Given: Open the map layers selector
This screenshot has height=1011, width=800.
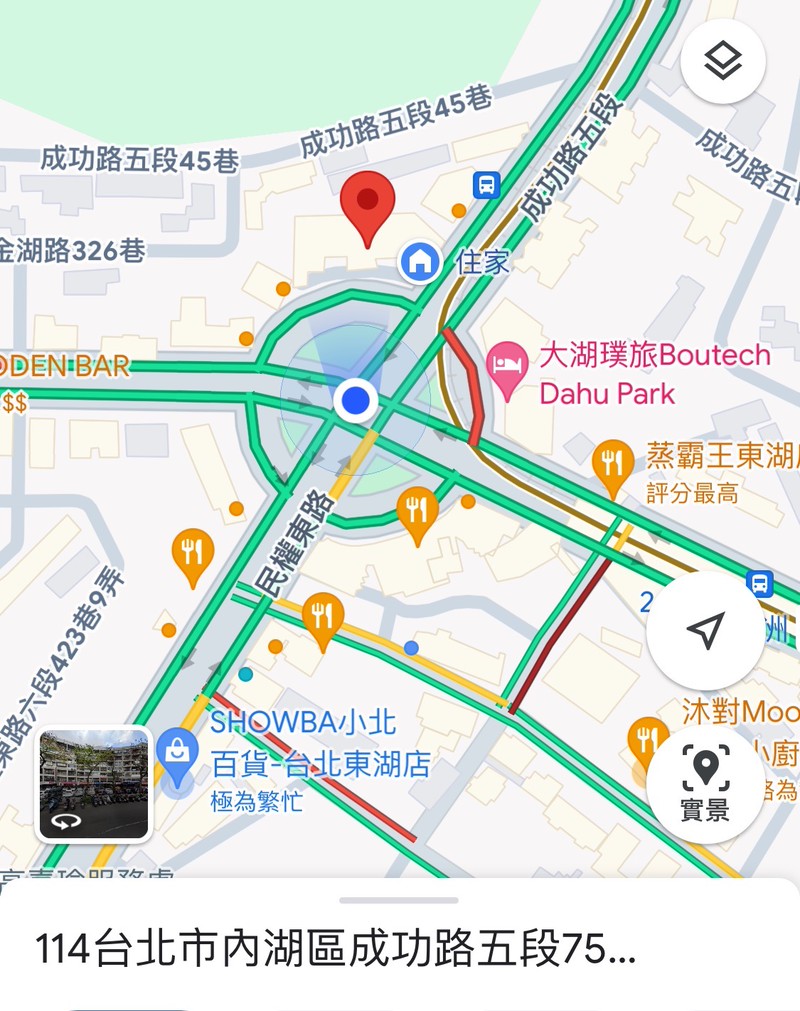Looking at the screenshot, I should pyautogui.click(x=723, y=62).
